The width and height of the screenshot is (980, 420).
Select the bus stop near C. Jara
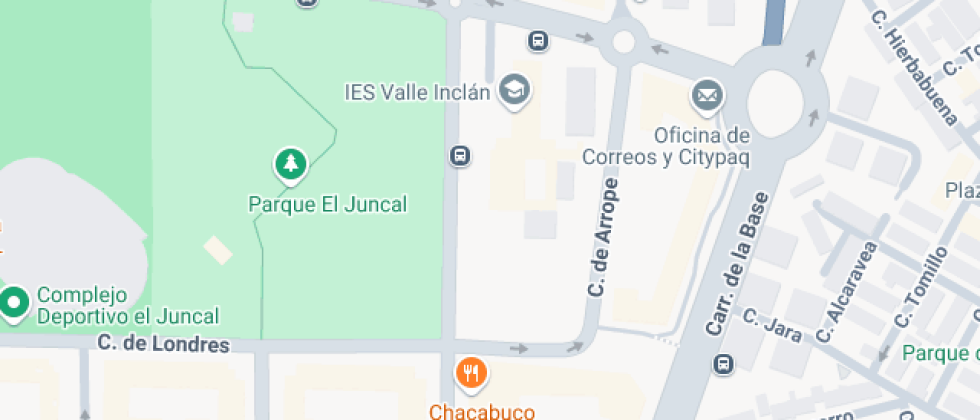(724, 365)
